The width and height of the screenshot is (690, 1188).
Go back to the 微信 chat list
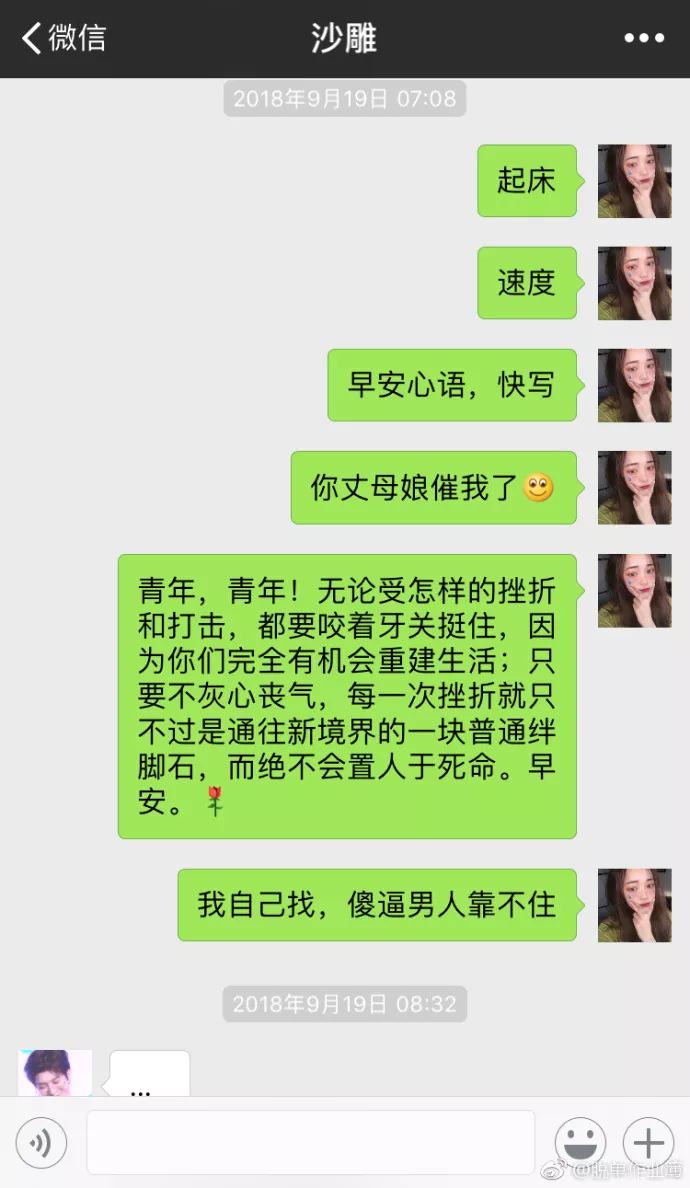tap(62, 38)
